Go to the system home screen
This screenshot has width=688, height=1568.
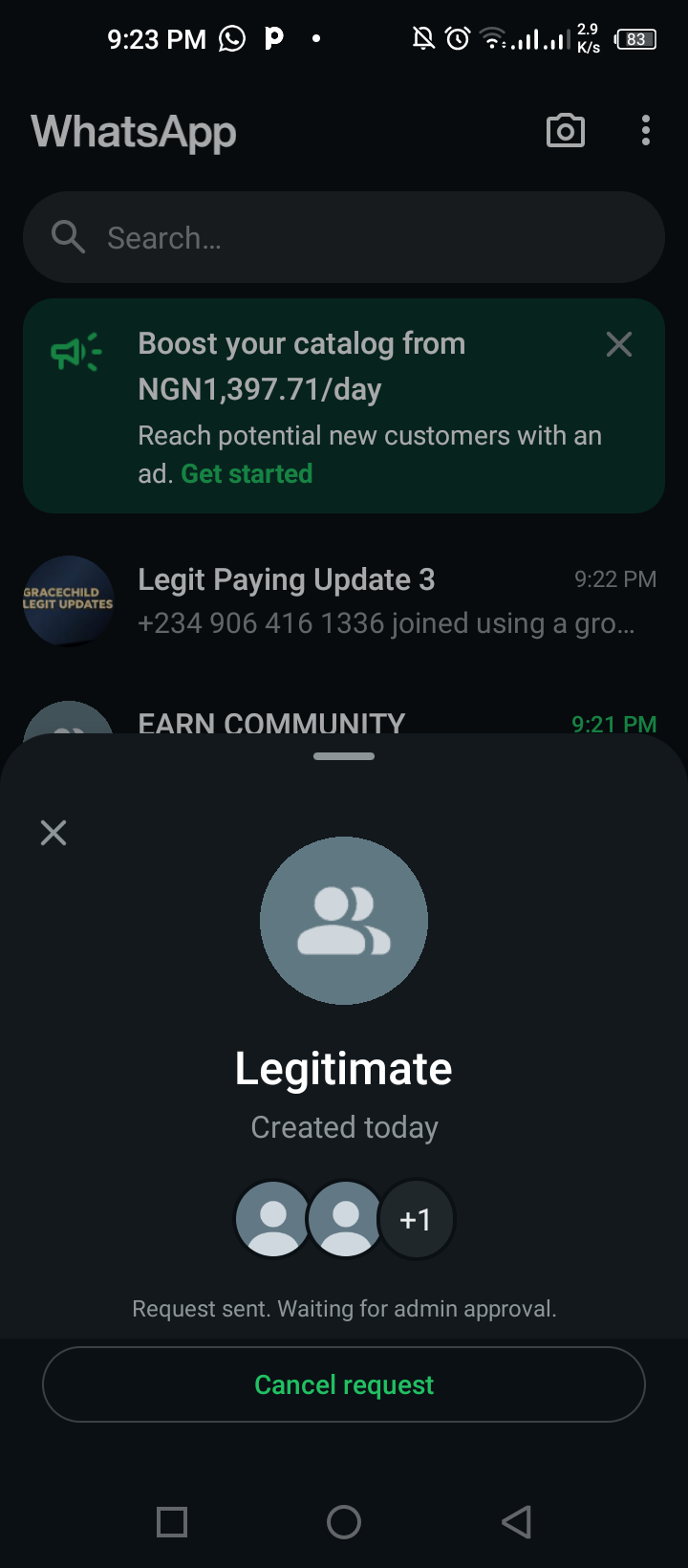pos(344,1522)
